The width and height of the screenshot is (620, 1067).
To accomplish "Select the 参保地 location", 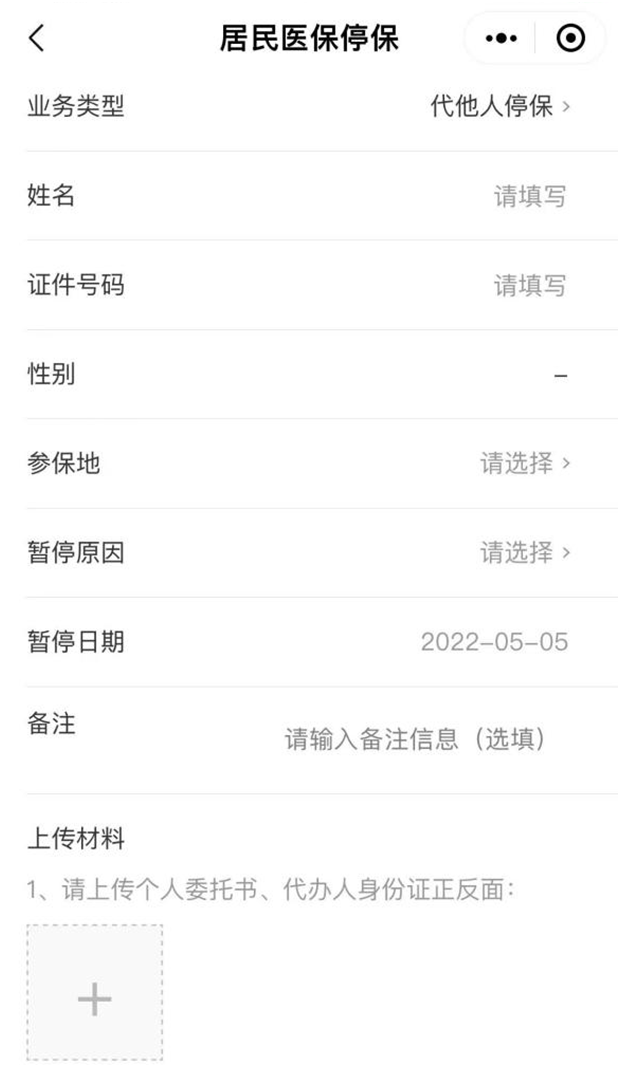I will click(524, 464).
